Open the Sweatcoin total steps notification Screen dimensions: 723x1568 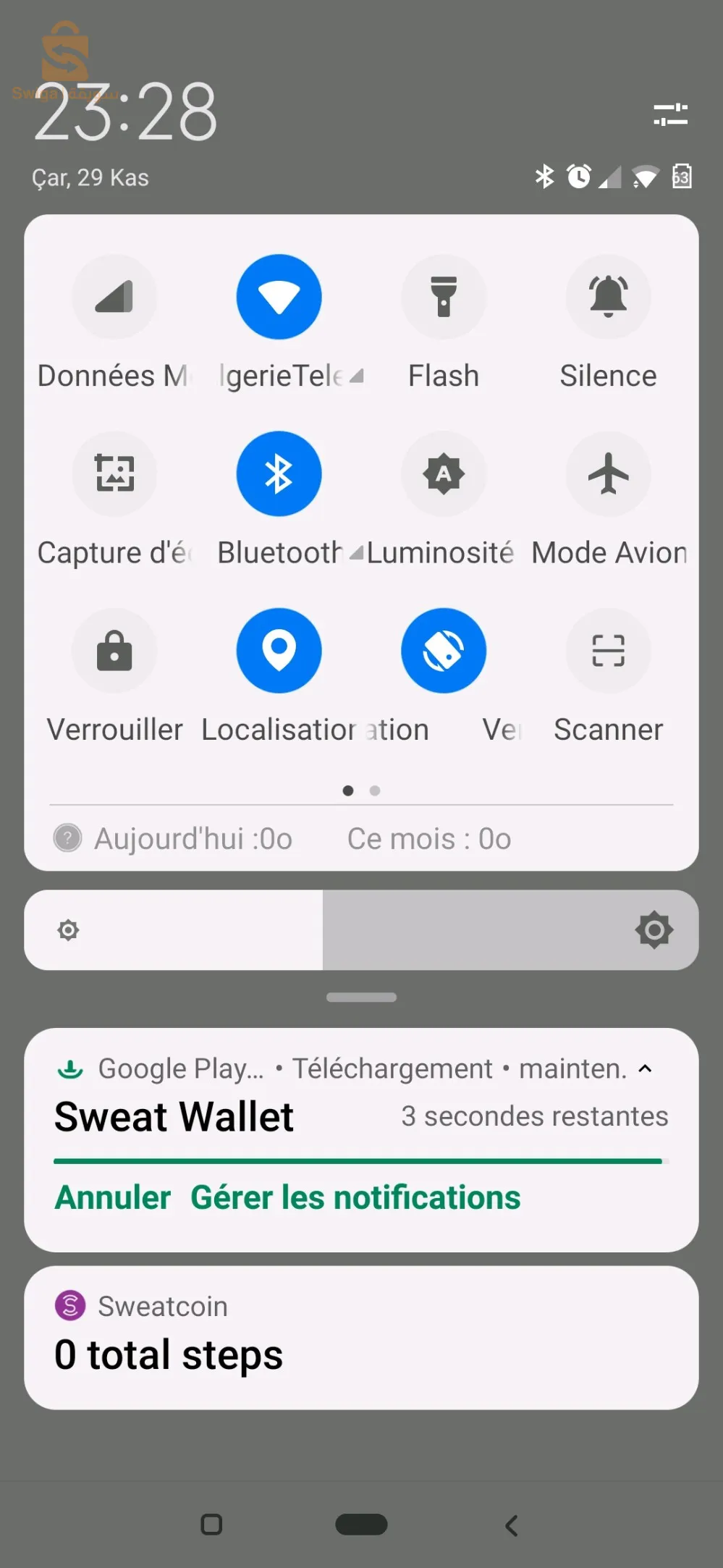point(360,1337)
